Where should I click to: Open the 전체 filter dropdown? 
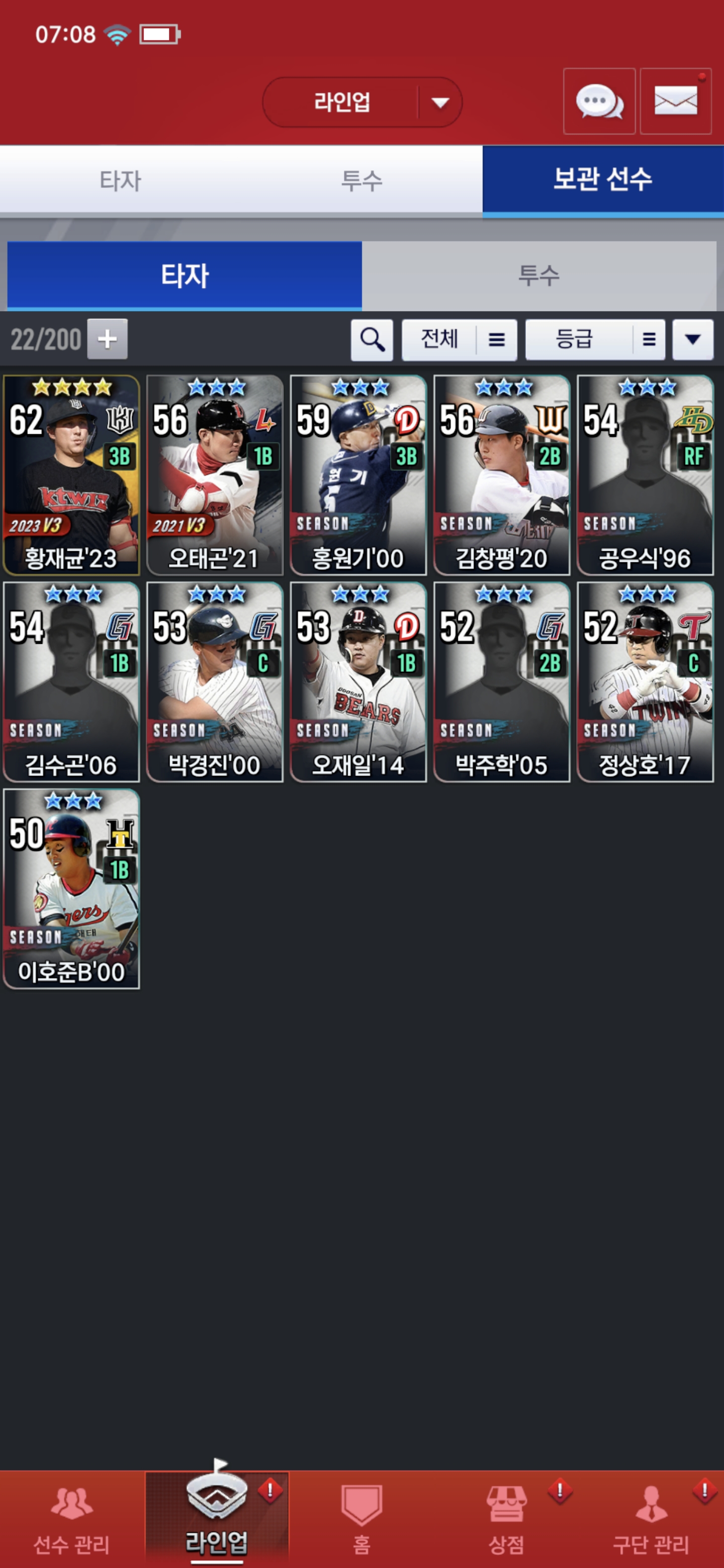point(459,340)
